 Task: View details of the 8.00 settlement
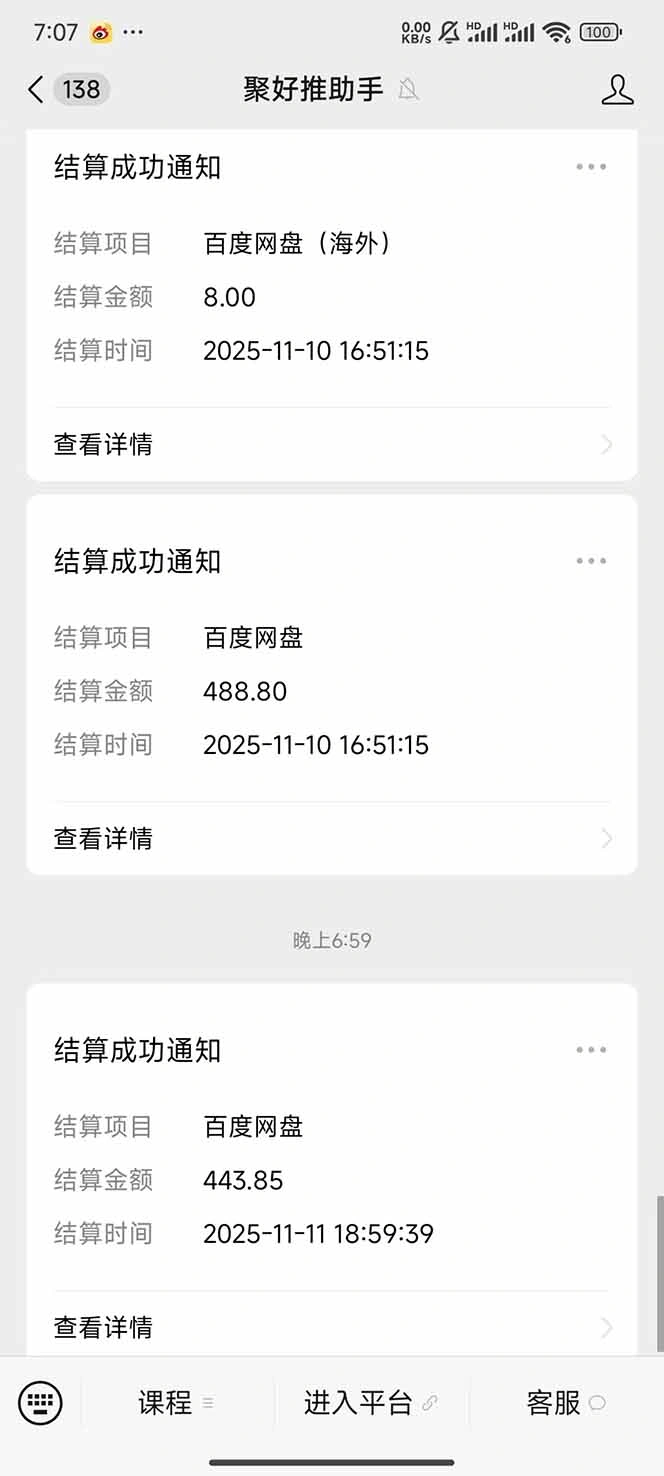tap(331, 444)
